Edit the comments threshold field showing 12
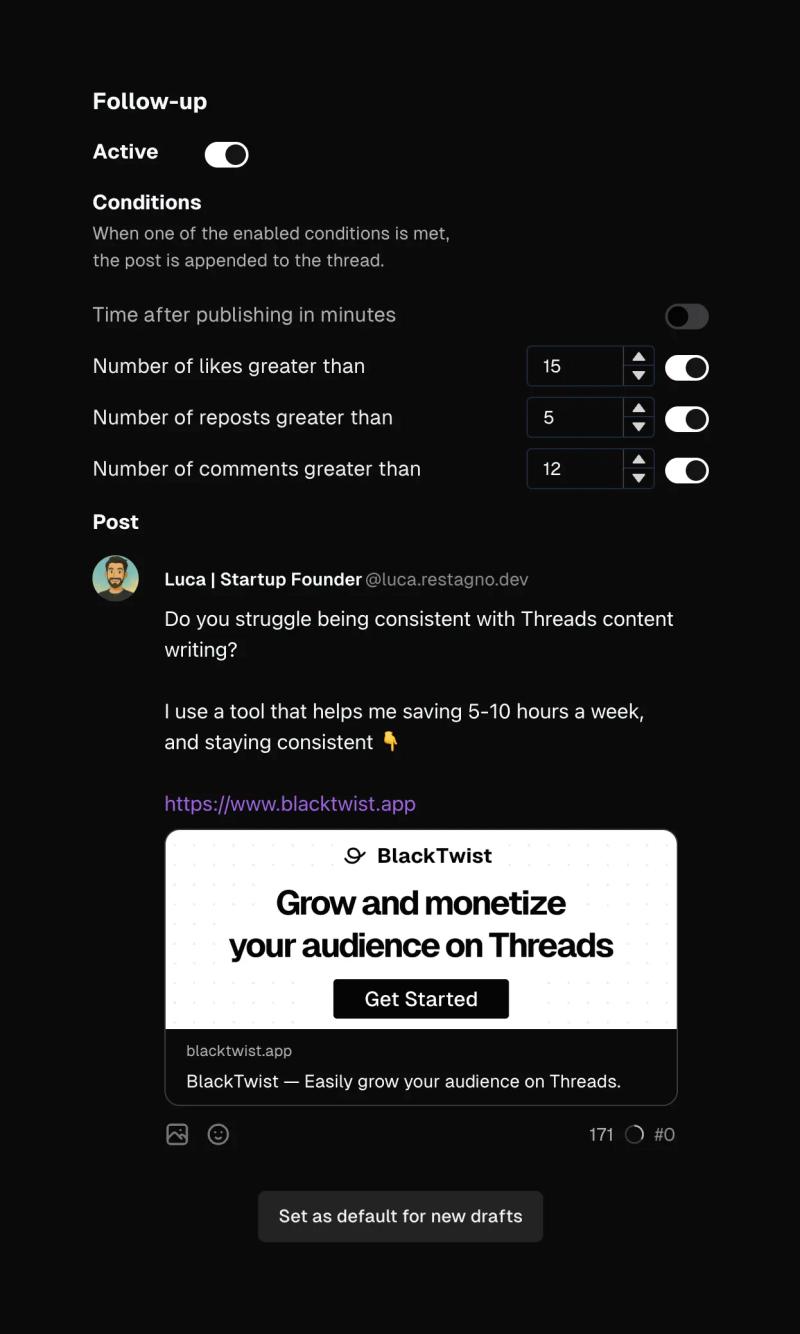800x1334 pixels. [x=575, y=468]
